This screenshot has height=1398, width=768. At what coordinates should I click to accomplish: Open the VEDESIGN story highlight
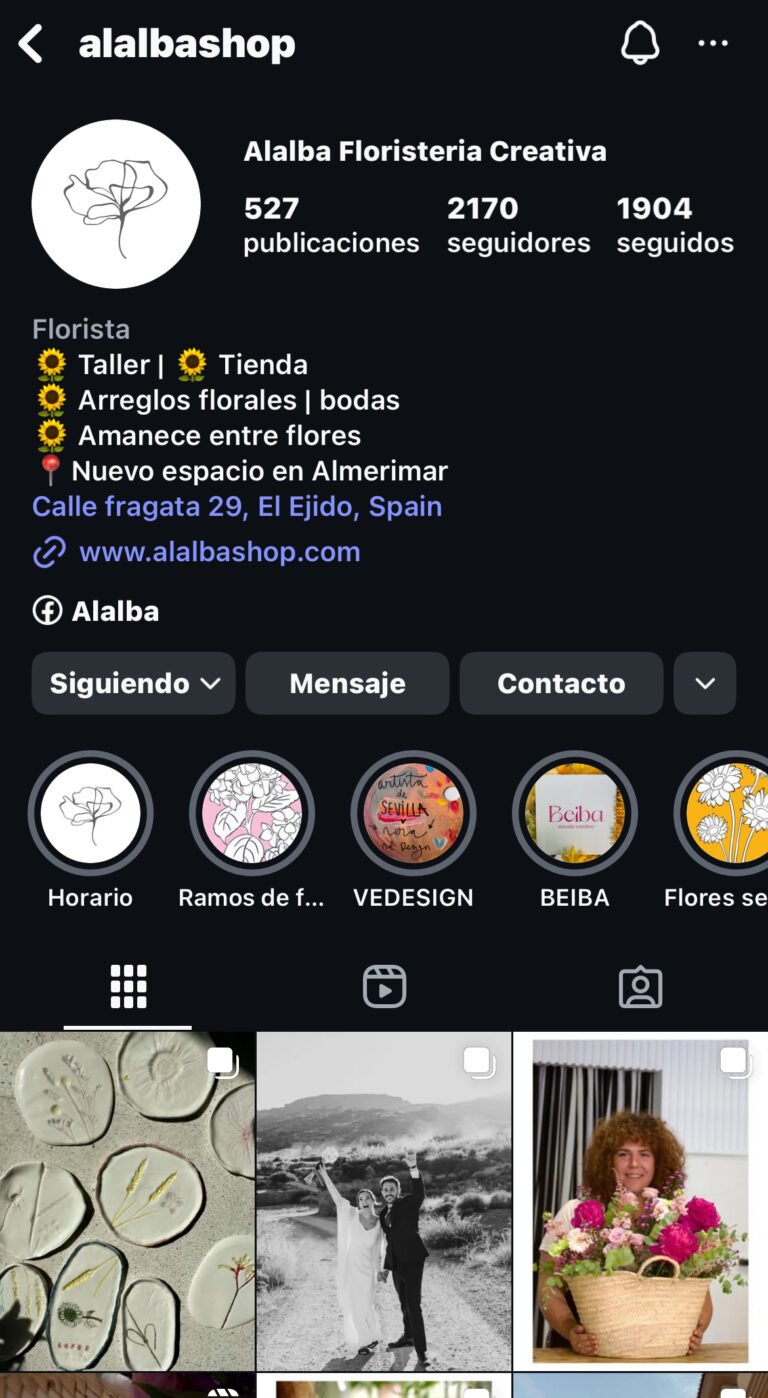tap(413, 814)
